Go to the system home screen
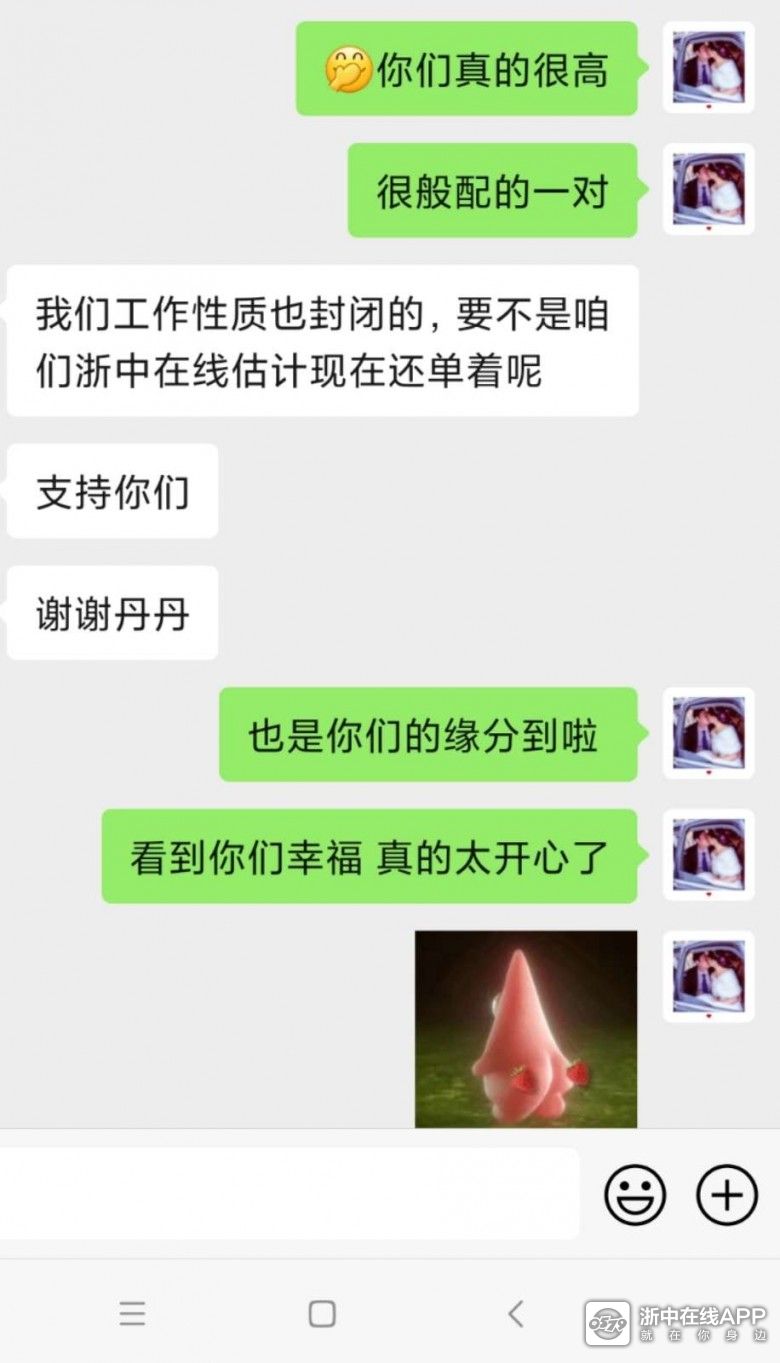780x1363 pixels. pos(322,1313)
